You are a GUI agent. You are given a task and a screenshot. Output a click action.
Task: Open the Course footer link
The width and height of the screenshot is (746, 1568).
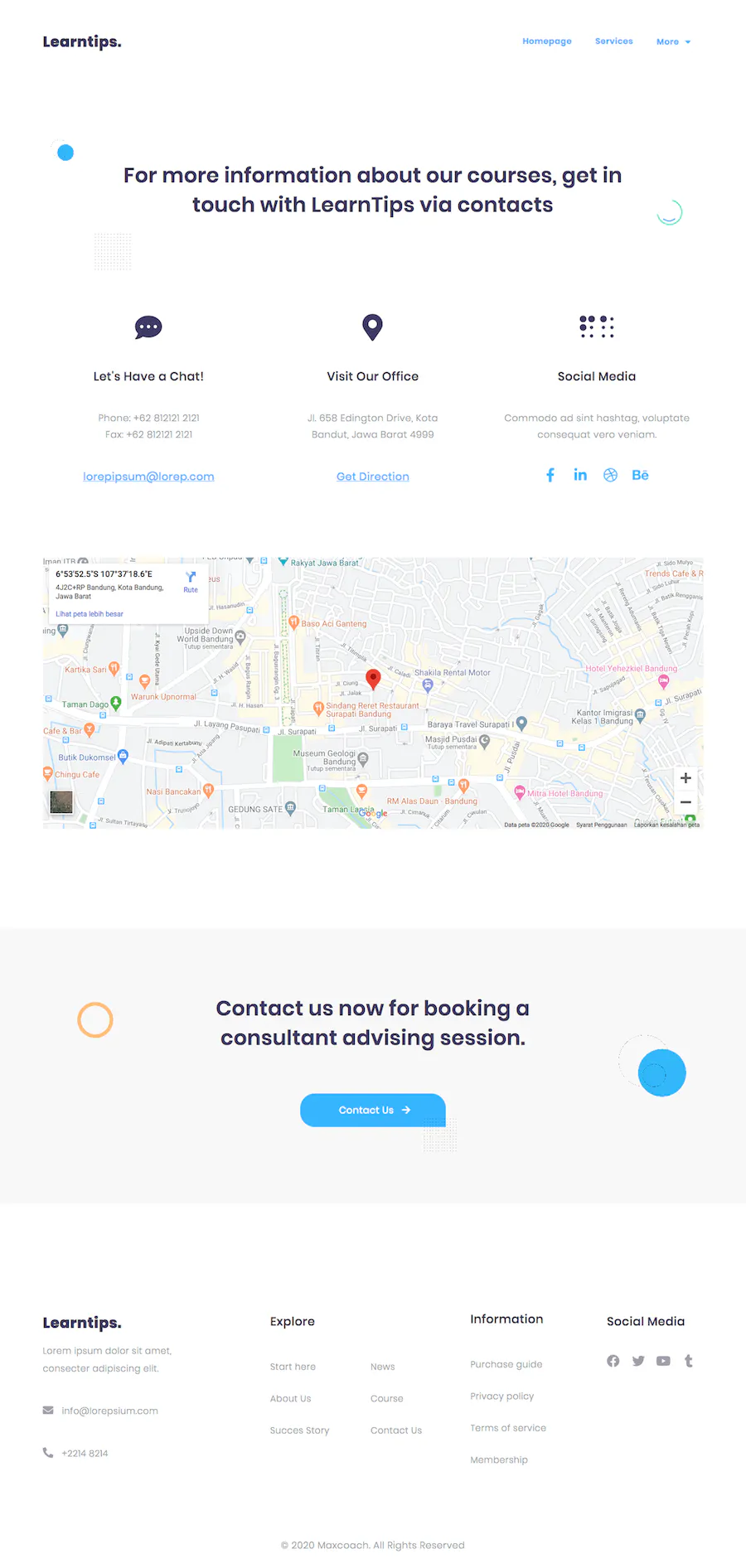point(386,1398)
